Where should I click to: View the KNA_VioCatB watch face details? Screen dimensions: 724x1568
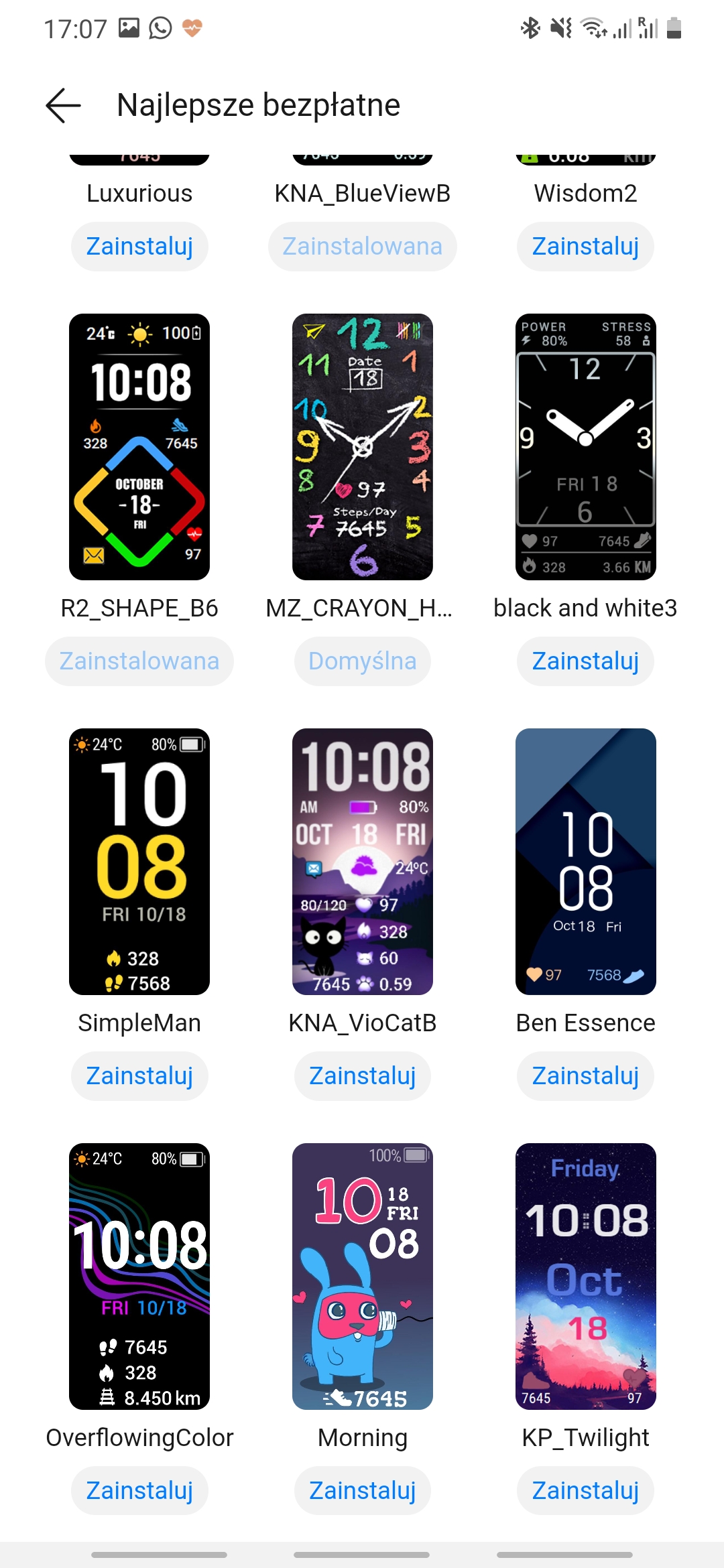pos(363,862)
